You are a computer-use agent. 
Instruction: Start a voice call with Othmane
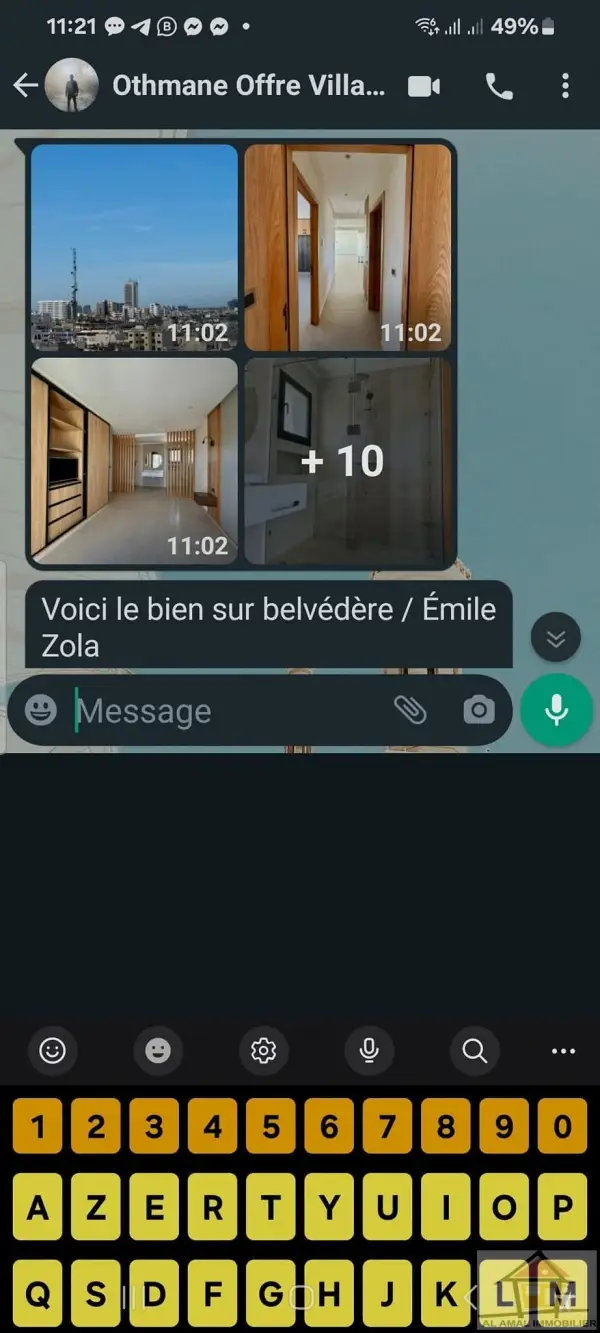click(498, 87)
